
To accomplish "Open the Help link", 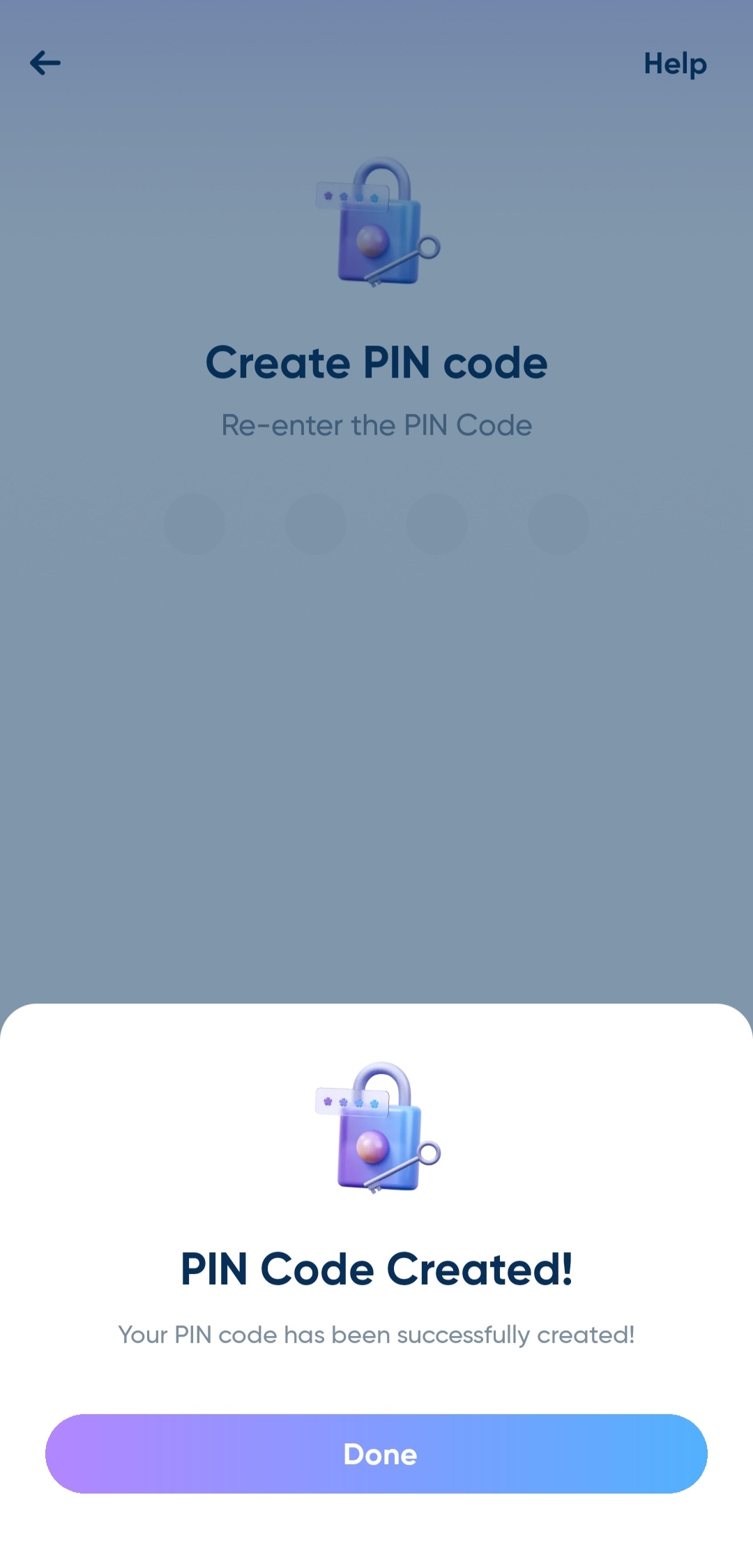I will tap(674, 64).
